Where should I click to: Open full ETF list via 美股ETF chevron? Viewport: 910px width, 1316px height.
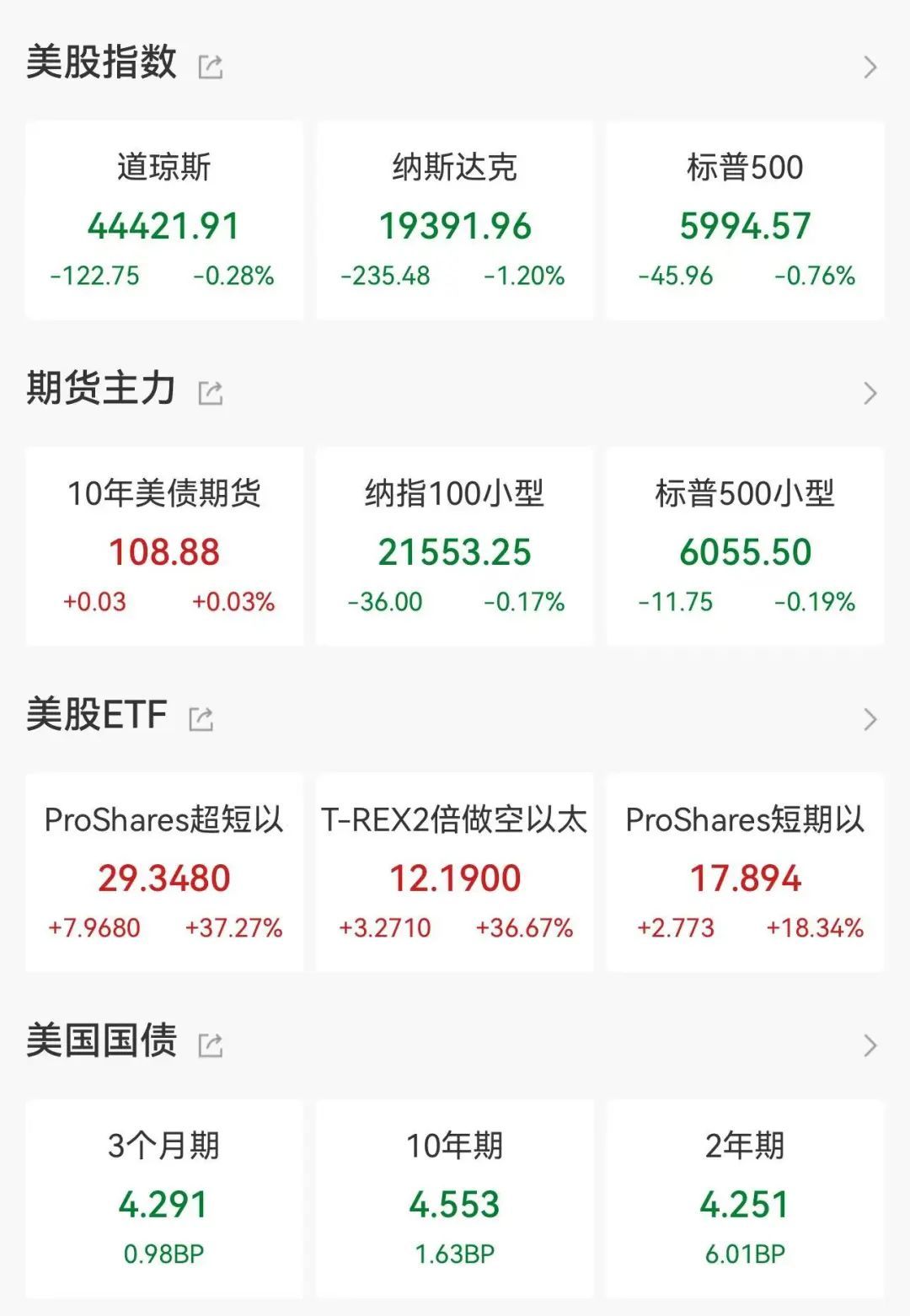point(870,718)
